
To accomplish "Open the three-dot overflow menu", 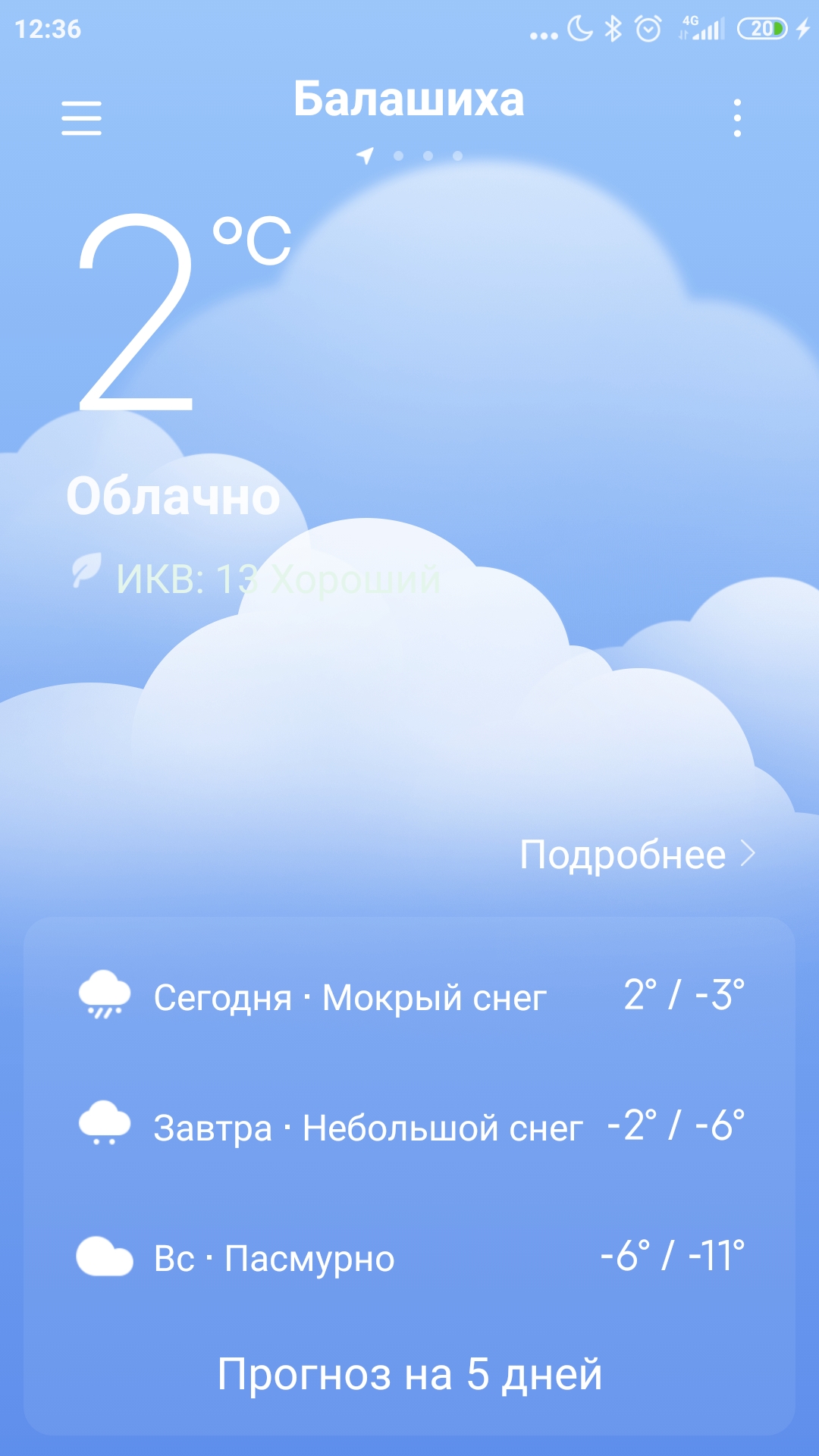I will [737, 118].
